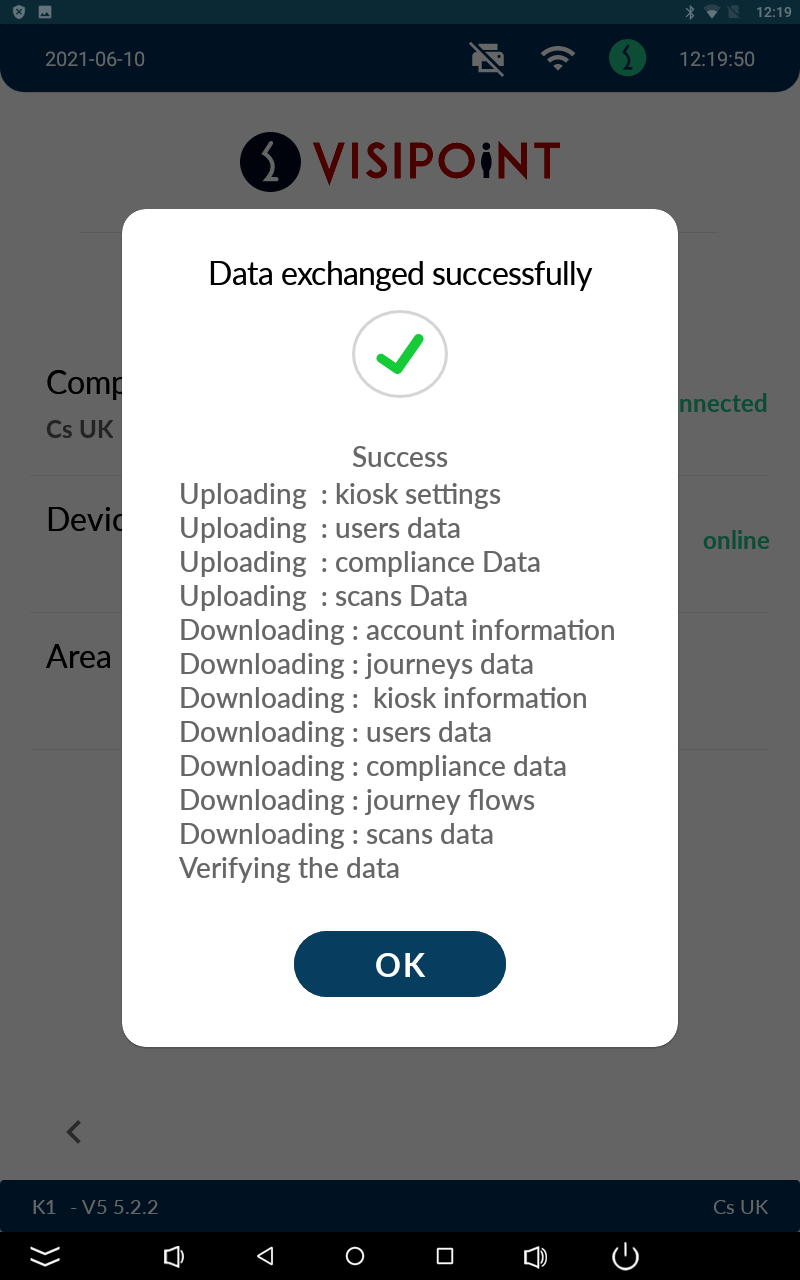
Task: Tap the system back triangle button
Action: (265, 1256)
